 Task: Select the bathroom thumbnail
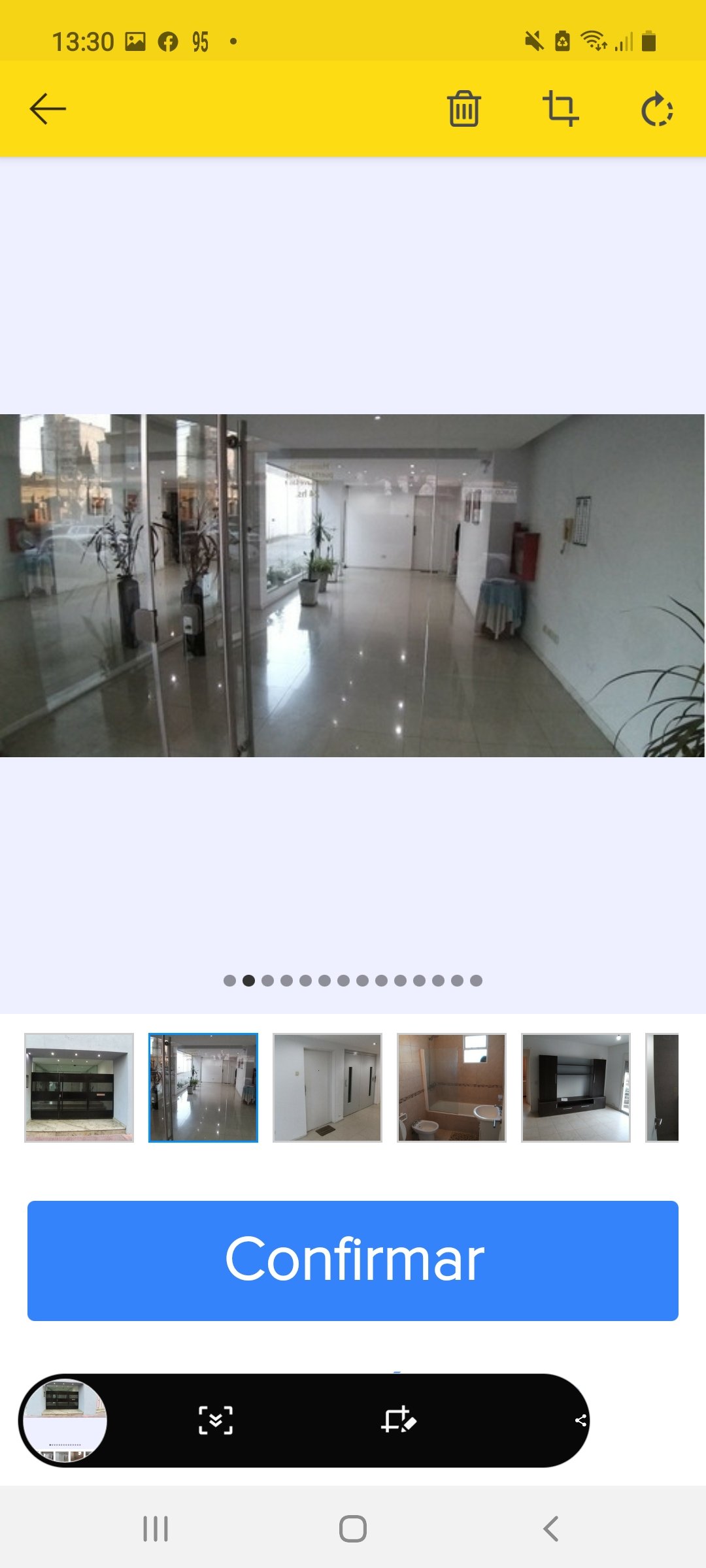452,1088
